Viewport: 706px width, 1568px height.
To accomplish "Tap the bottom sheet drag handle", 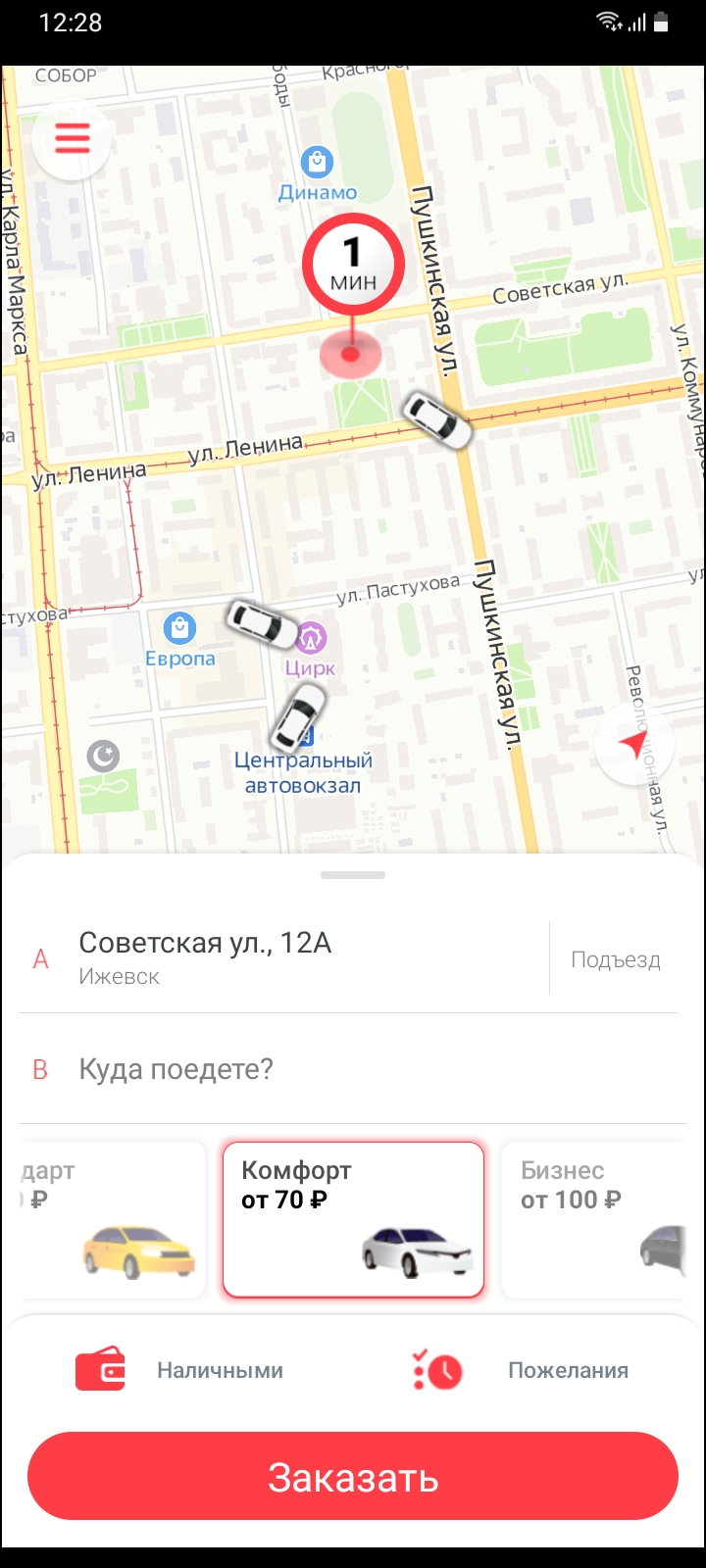I will tap(353, 875).
